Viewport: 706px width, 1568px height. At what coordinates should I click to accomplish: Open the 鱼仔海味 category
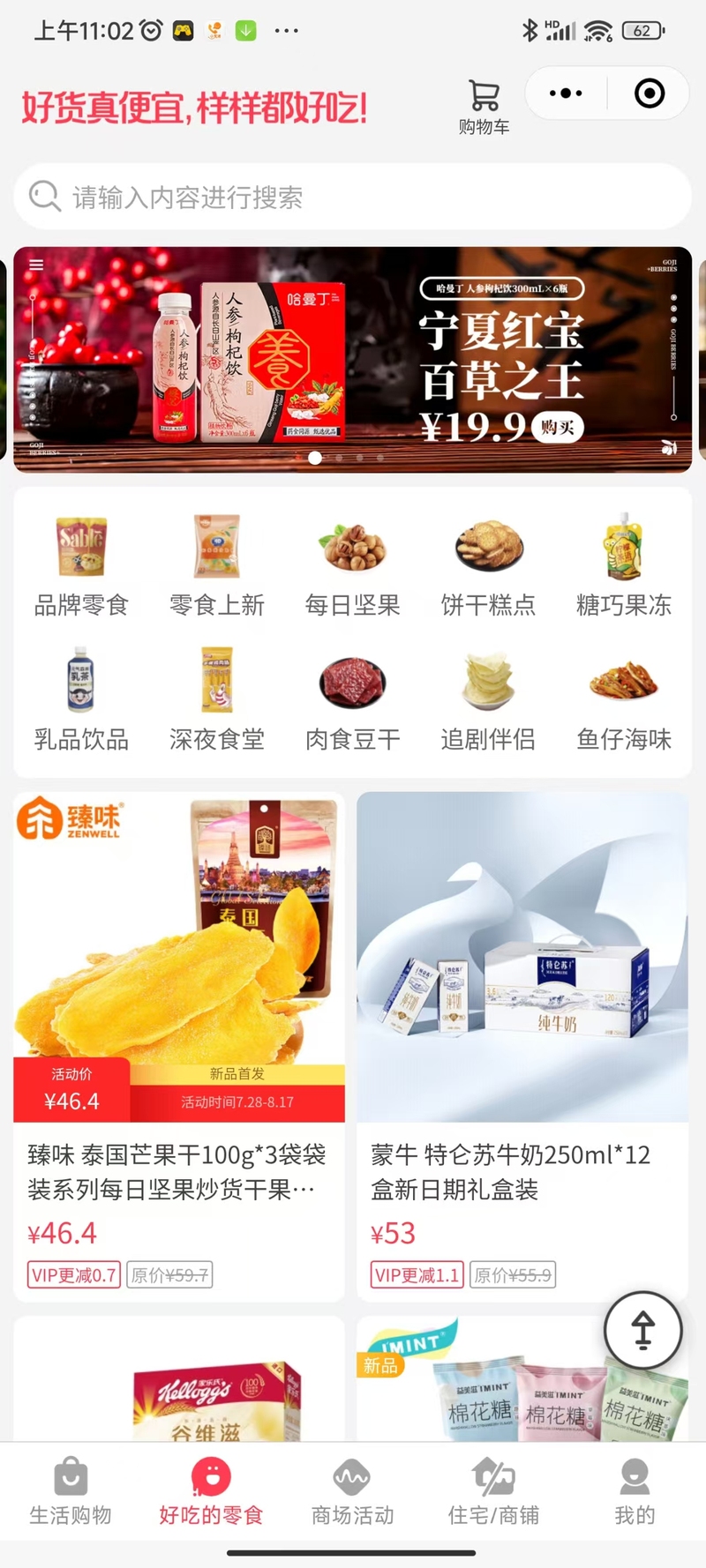[624, 700]
